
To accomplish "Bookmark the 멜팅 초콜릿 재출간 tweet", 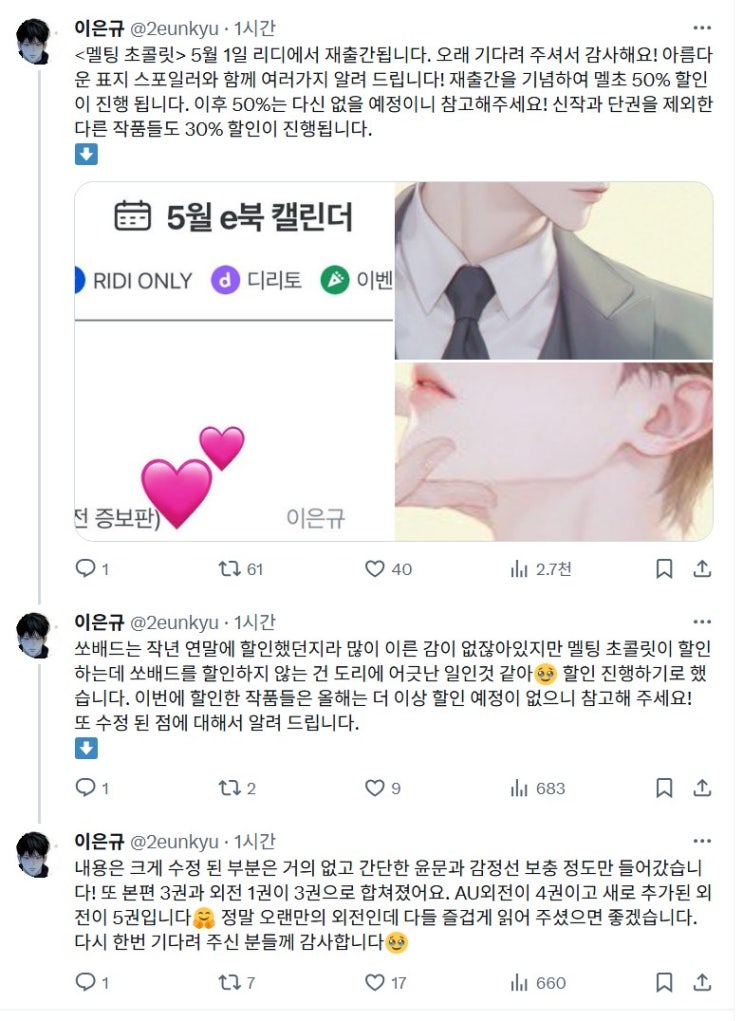I will pos(664,569).
